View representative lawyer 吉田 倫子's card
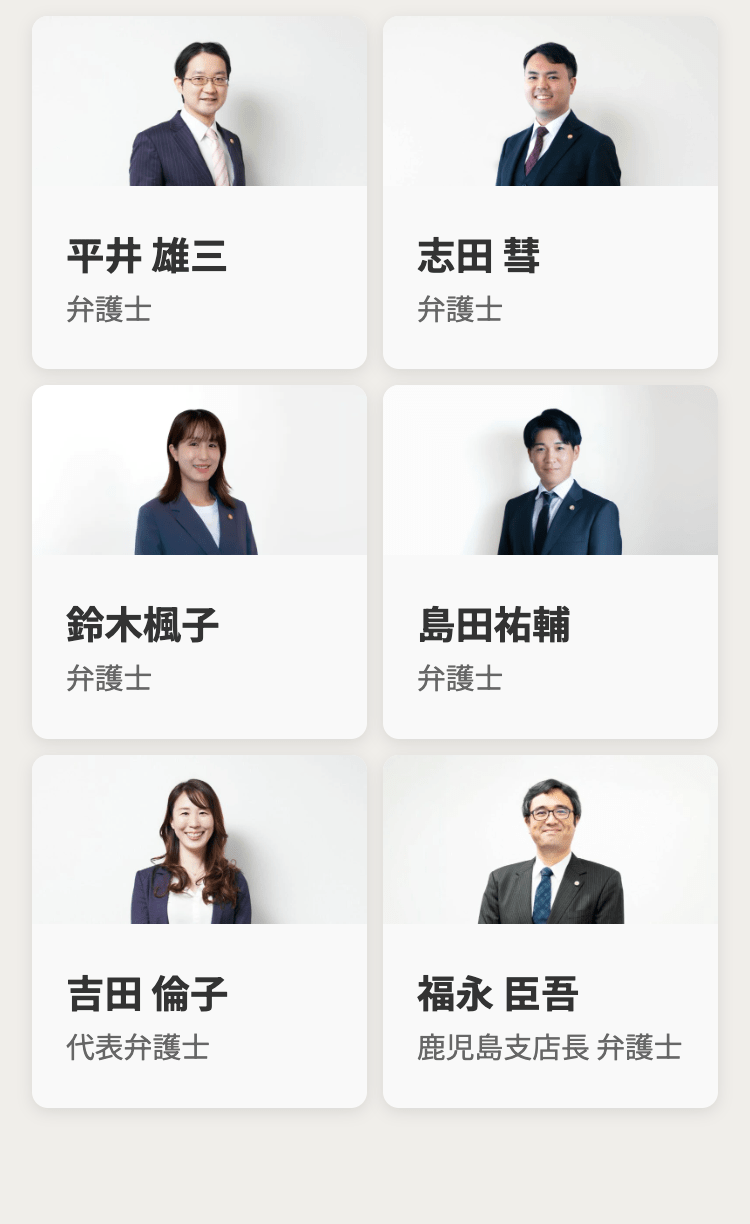This screenshot has height=1224, width=750. point(199,931)
